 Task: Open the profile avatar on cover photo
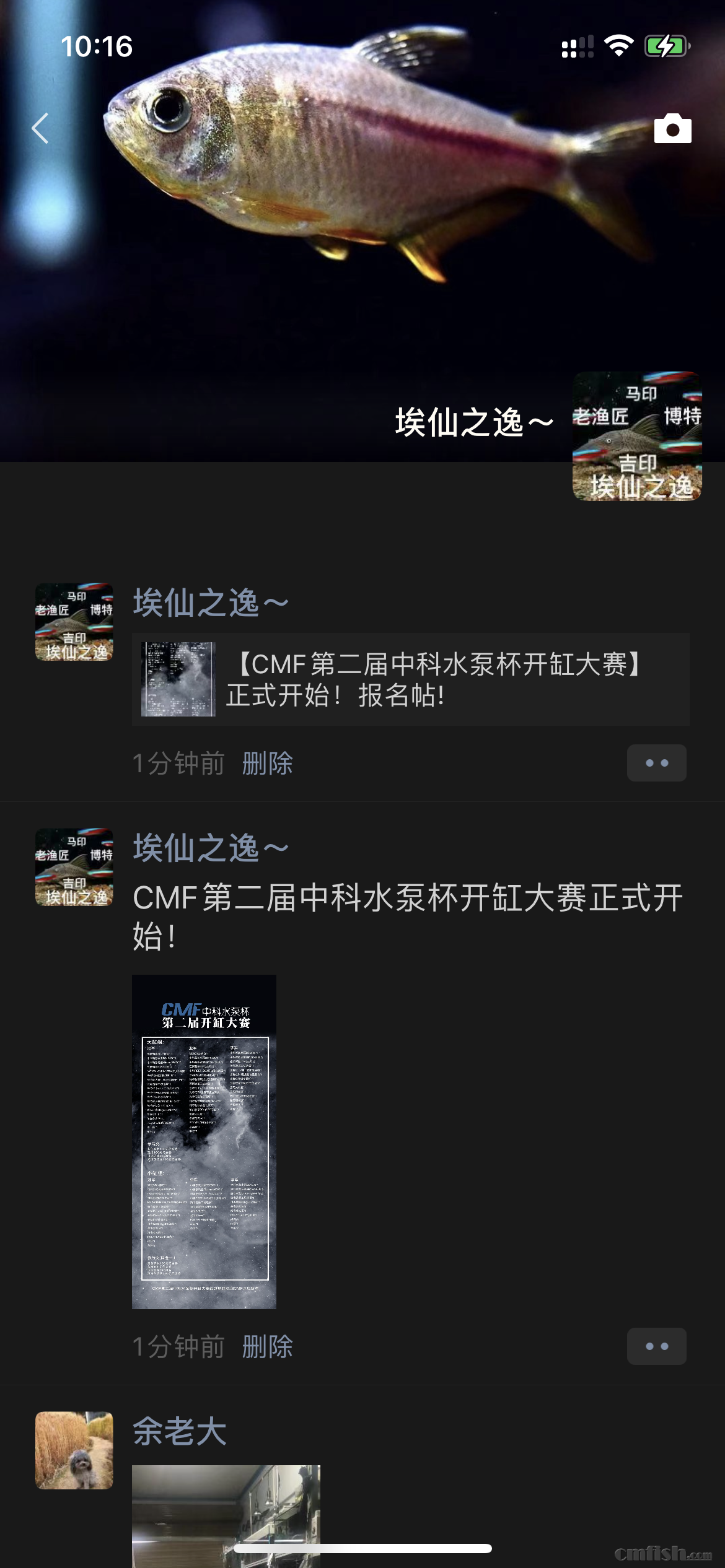point(636,436)
